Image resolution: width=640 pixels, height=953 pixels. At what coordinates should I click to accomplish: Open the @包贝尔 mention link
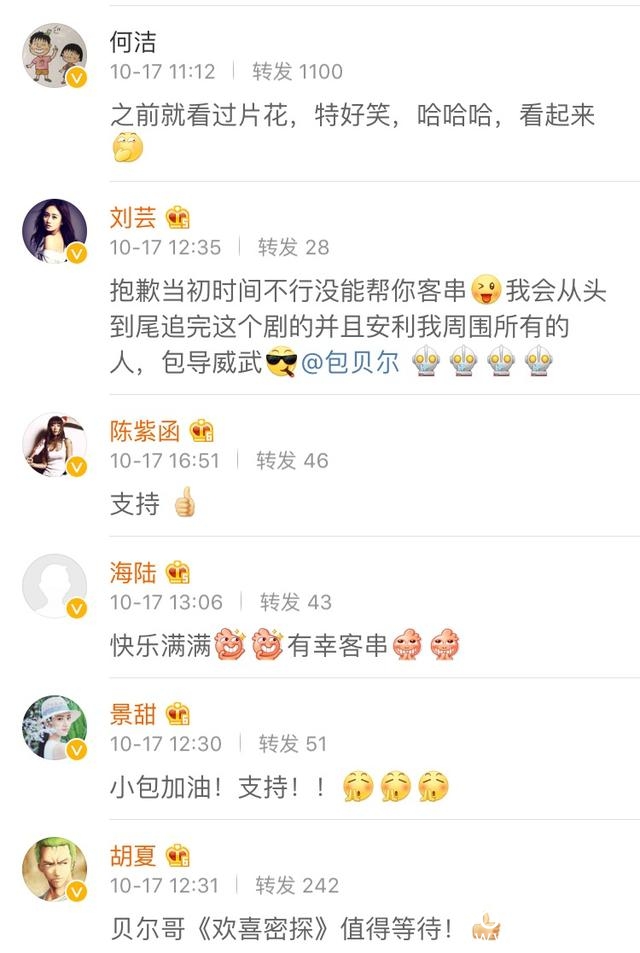350,362
